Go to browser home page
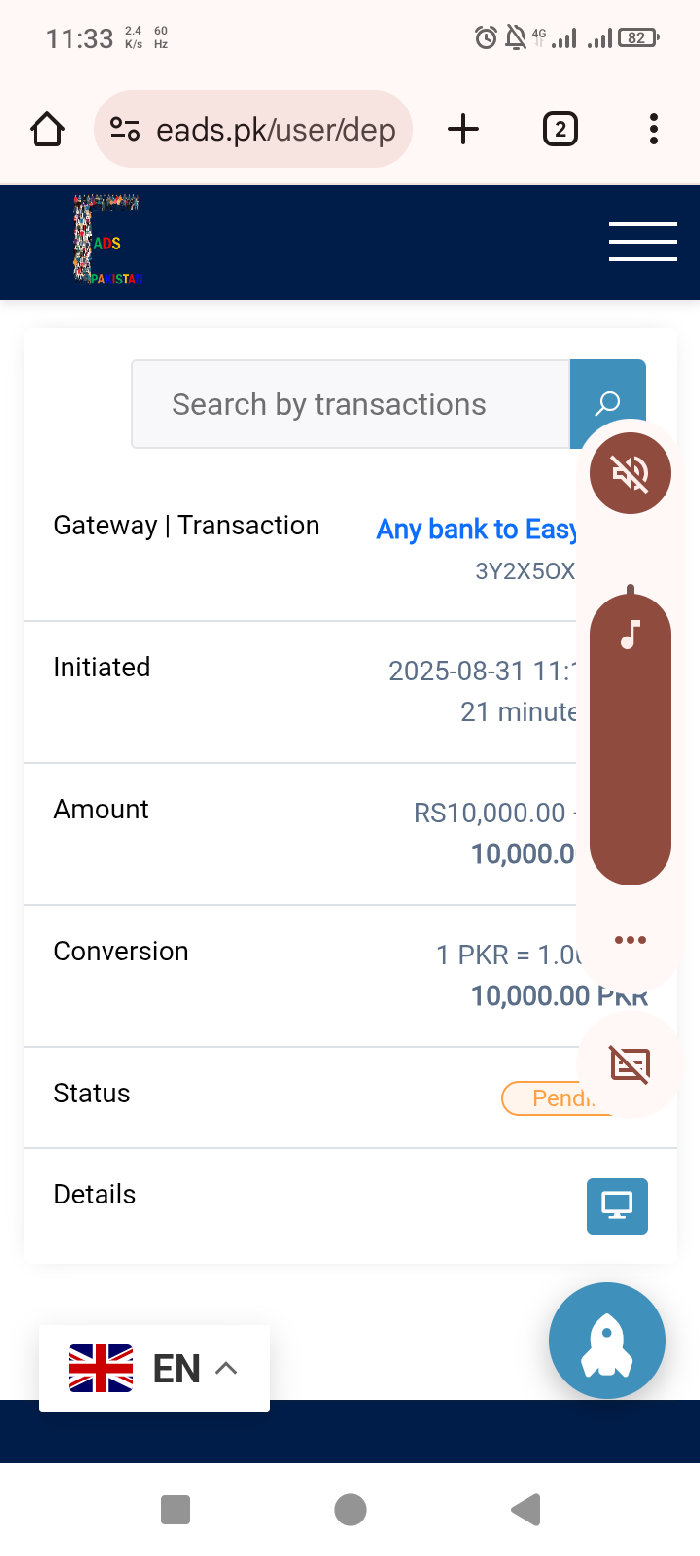 click(x=47, y=129)
